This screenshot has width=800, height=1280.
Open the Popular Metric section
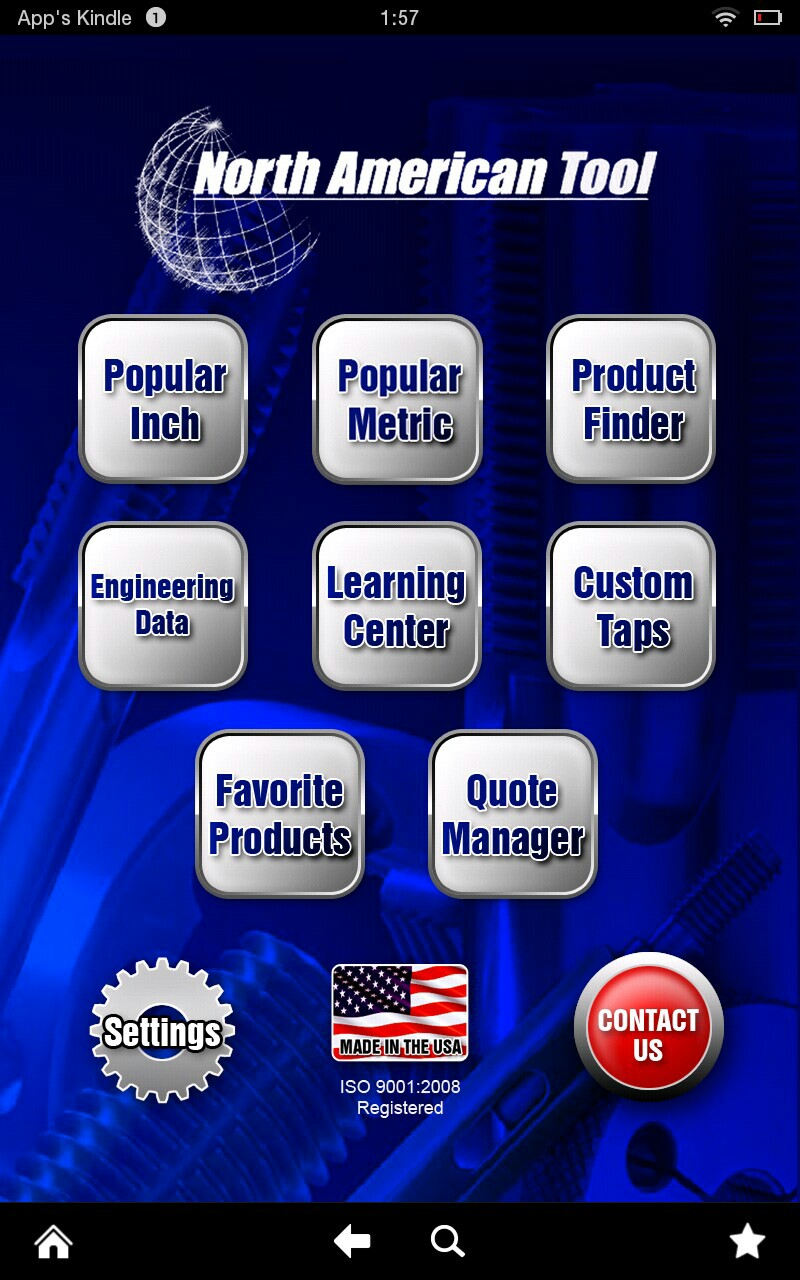pyautogui.click(x=398, y=400)
